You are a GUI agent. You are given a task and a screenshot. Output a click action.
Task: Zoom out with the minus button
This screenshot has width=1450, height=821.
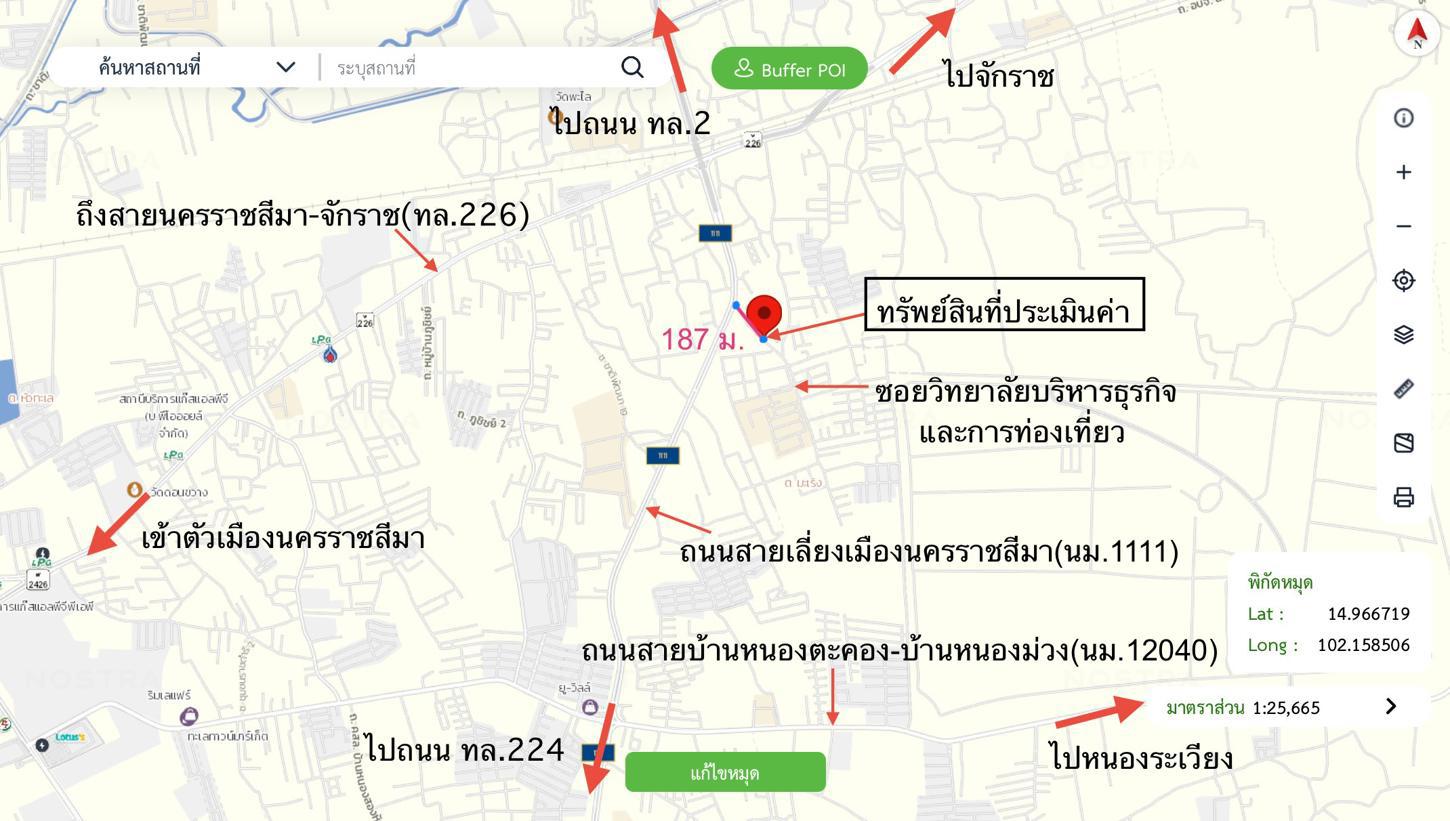(1403, 226)
